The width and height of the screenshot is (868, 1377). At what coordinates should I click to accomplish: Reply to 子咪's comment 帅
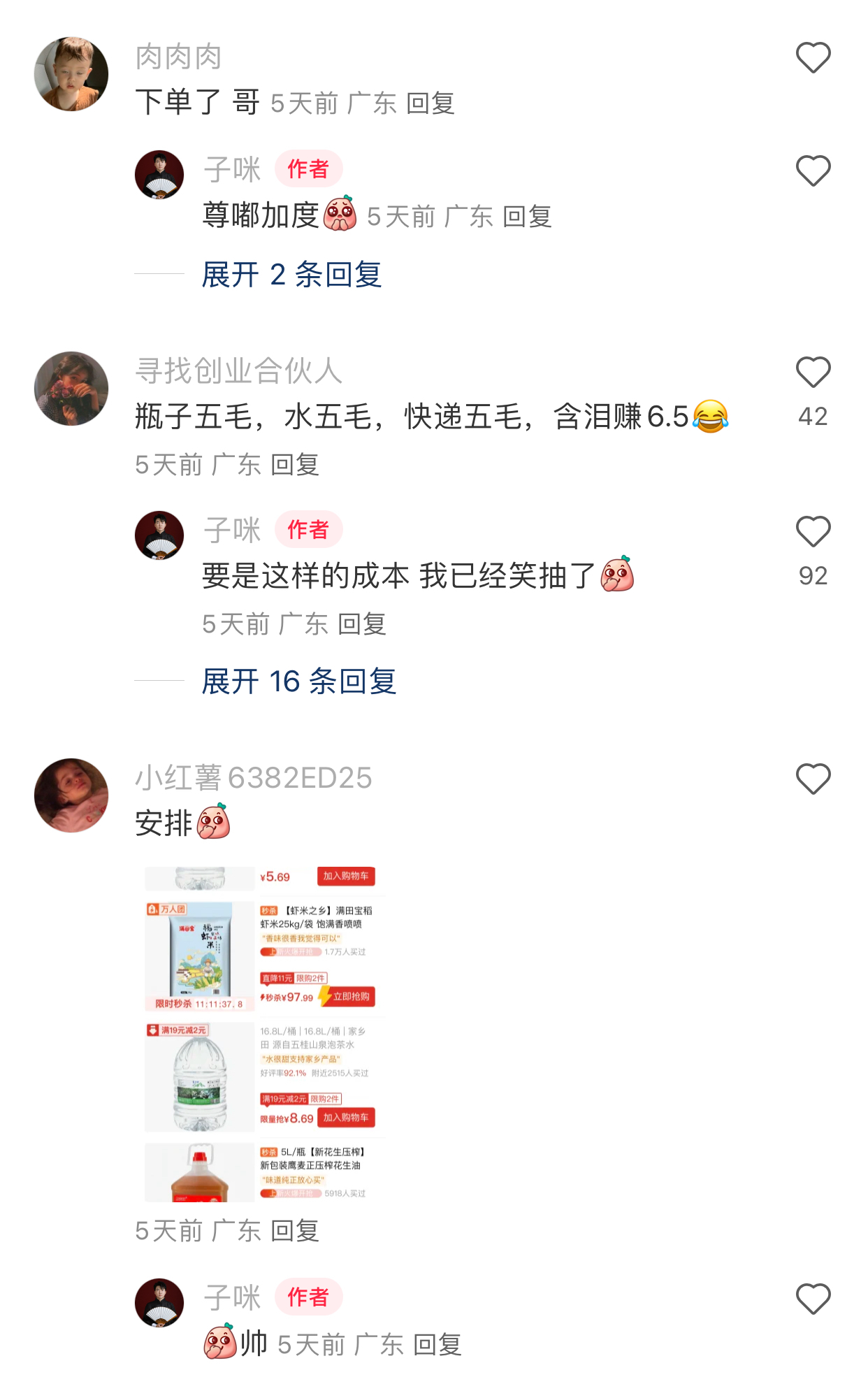point(437,1344)
